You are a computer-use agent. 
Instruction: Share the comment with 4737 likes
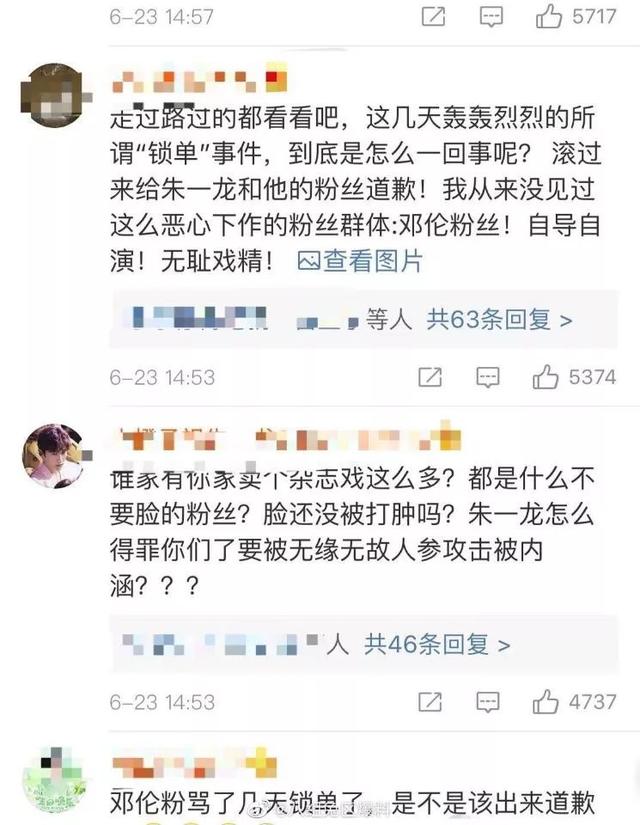[x=430, y=703]
